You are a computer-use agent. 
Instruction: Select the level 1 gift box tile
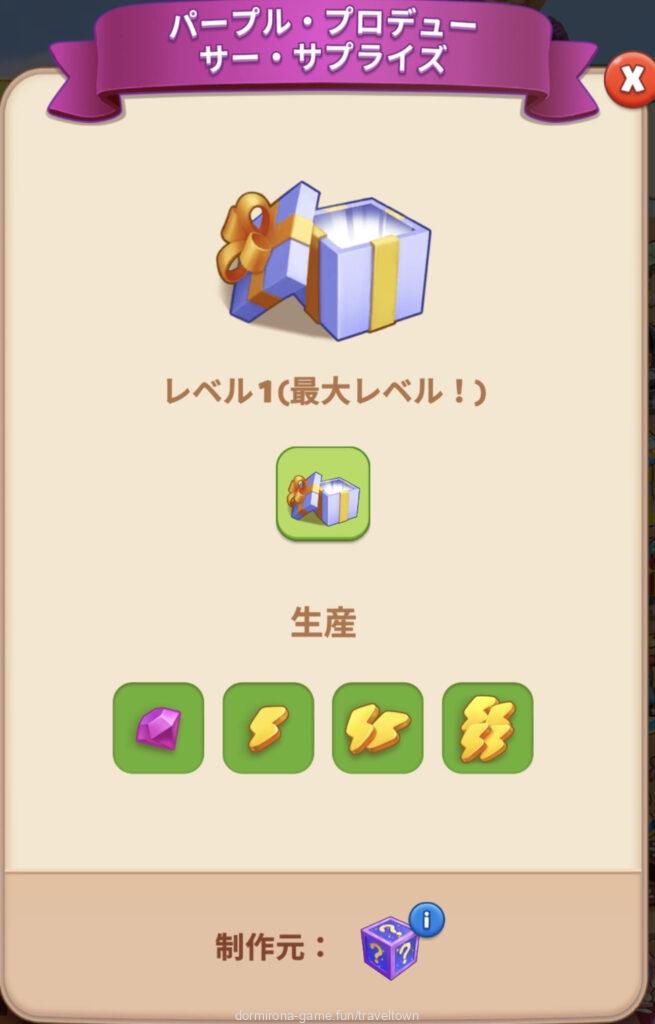[323, 494]
